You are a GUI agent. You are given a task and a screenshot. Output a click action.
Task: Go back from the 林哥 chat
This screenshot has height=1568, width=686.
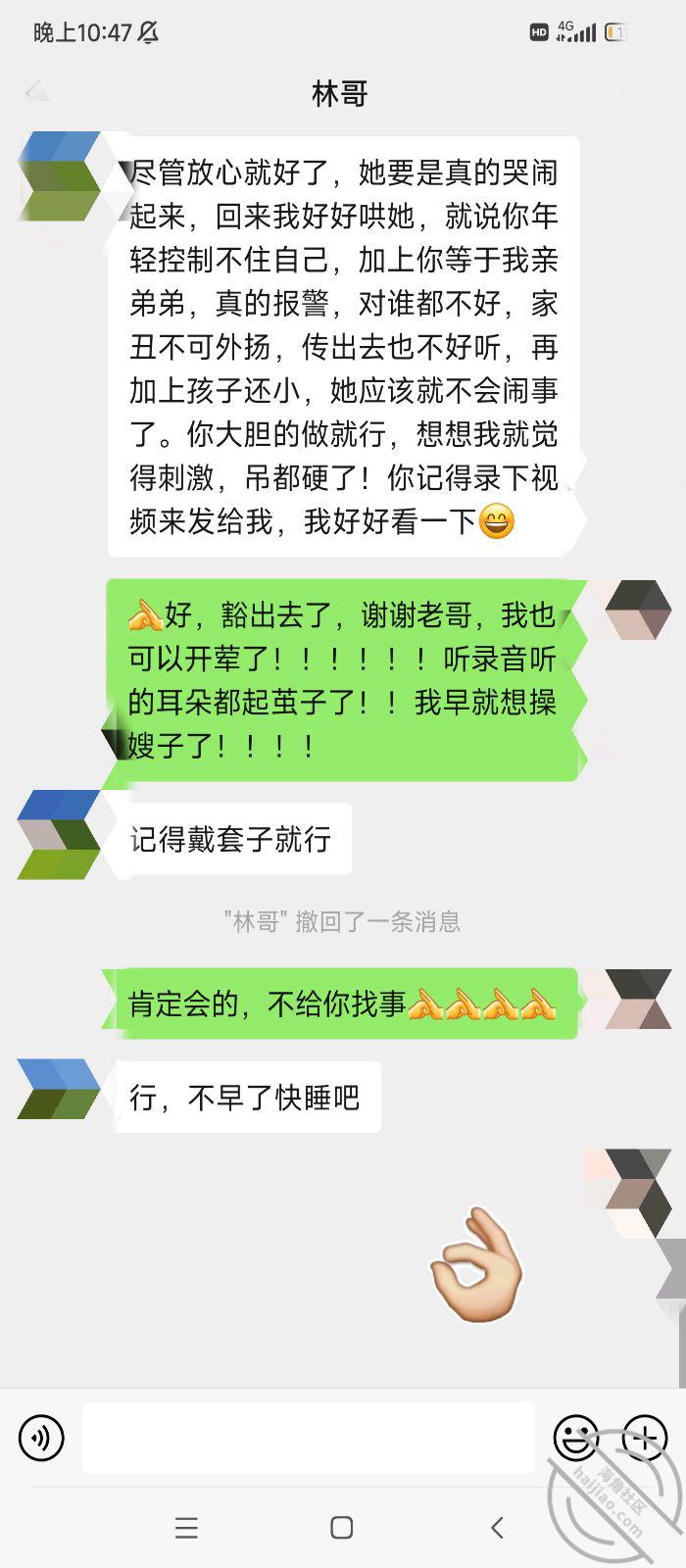point(36,92)
